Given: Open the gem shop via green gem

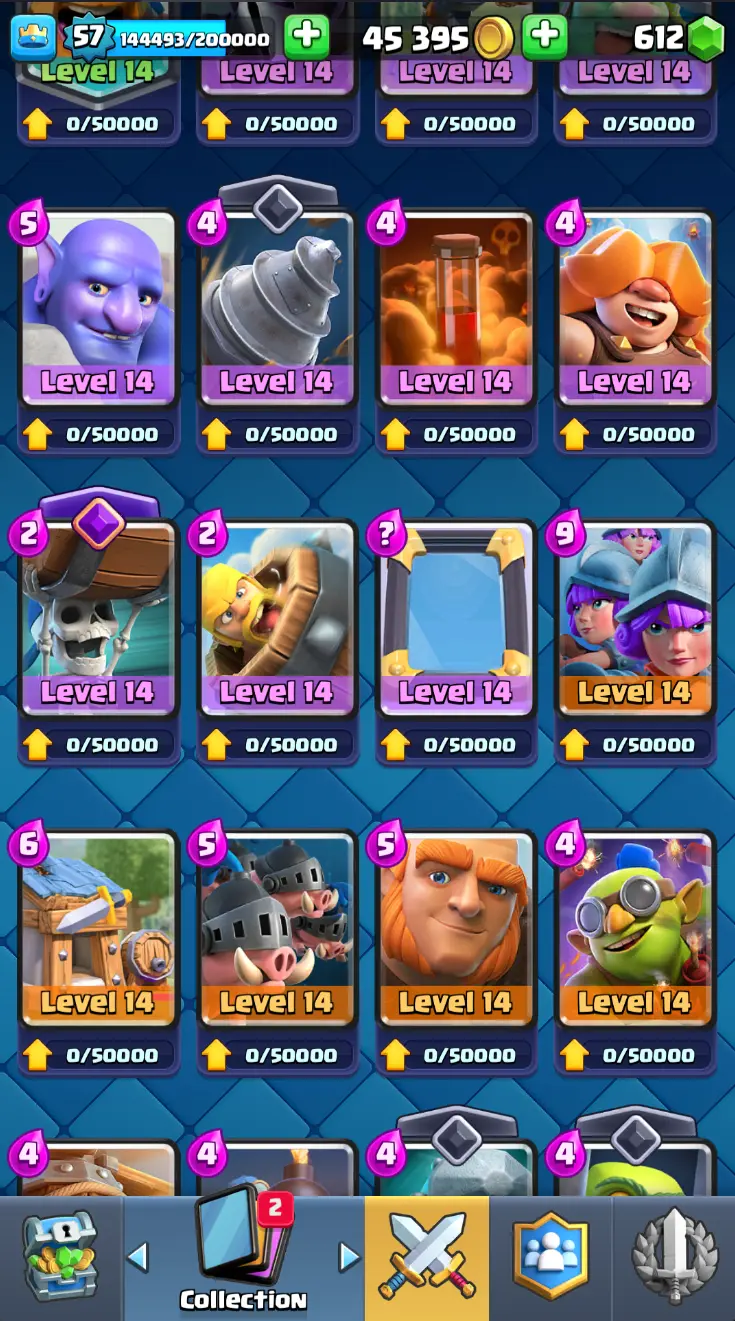Looking at the screenshot, I should click(705, 38).
